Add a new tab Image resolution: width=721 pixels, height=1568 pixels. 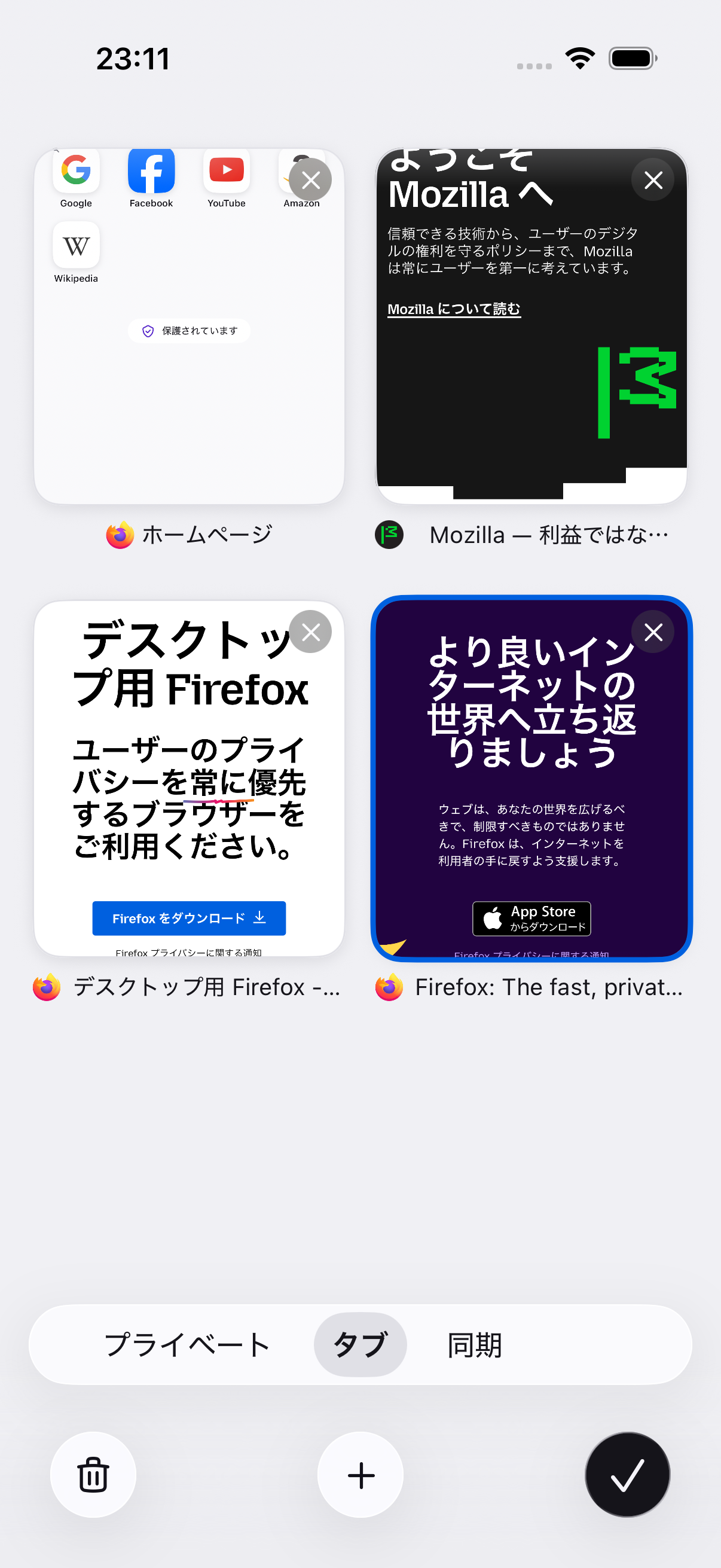[360, 1475]
